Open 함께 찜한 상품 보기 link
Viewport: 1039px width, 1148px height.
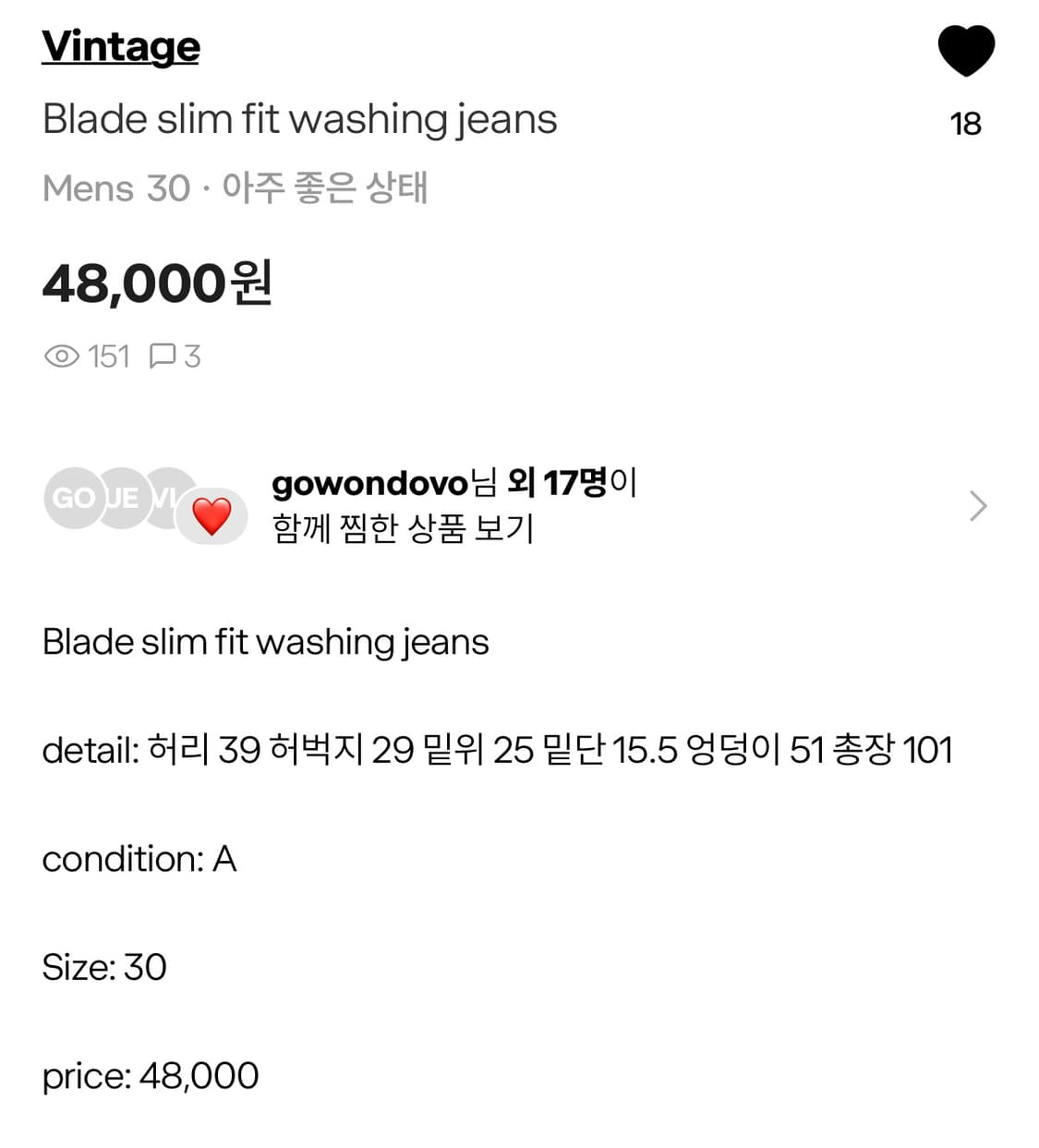click(x=404, y=528)
